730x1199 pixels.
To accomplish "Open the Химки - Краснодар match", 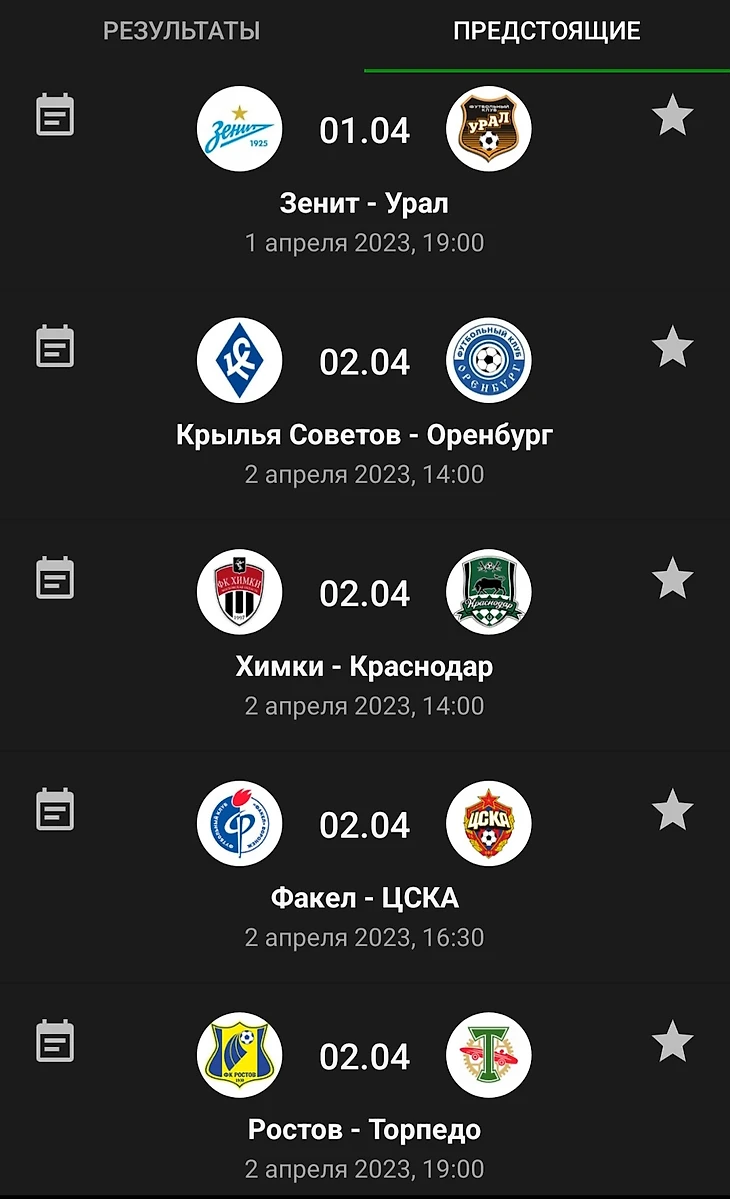I will coord(364,667).
